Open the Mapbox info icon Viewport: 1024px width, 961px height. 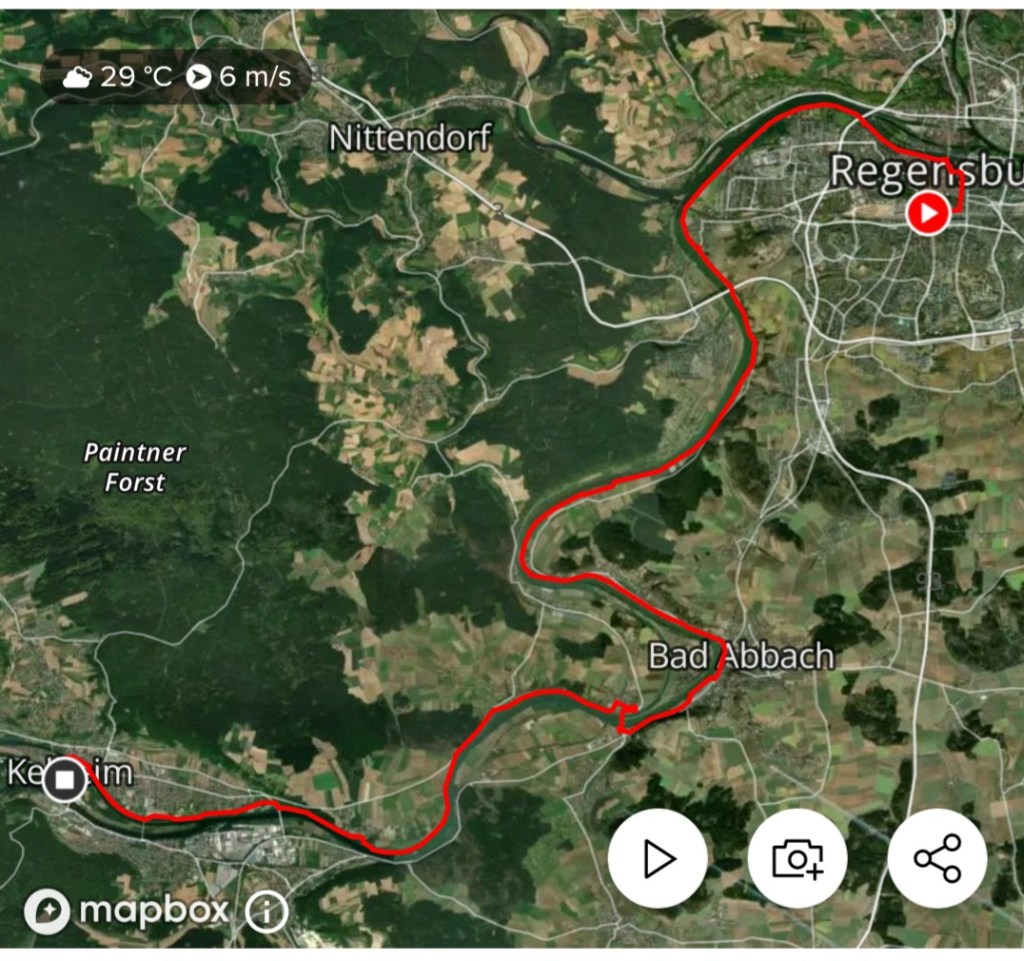[267, 911]
